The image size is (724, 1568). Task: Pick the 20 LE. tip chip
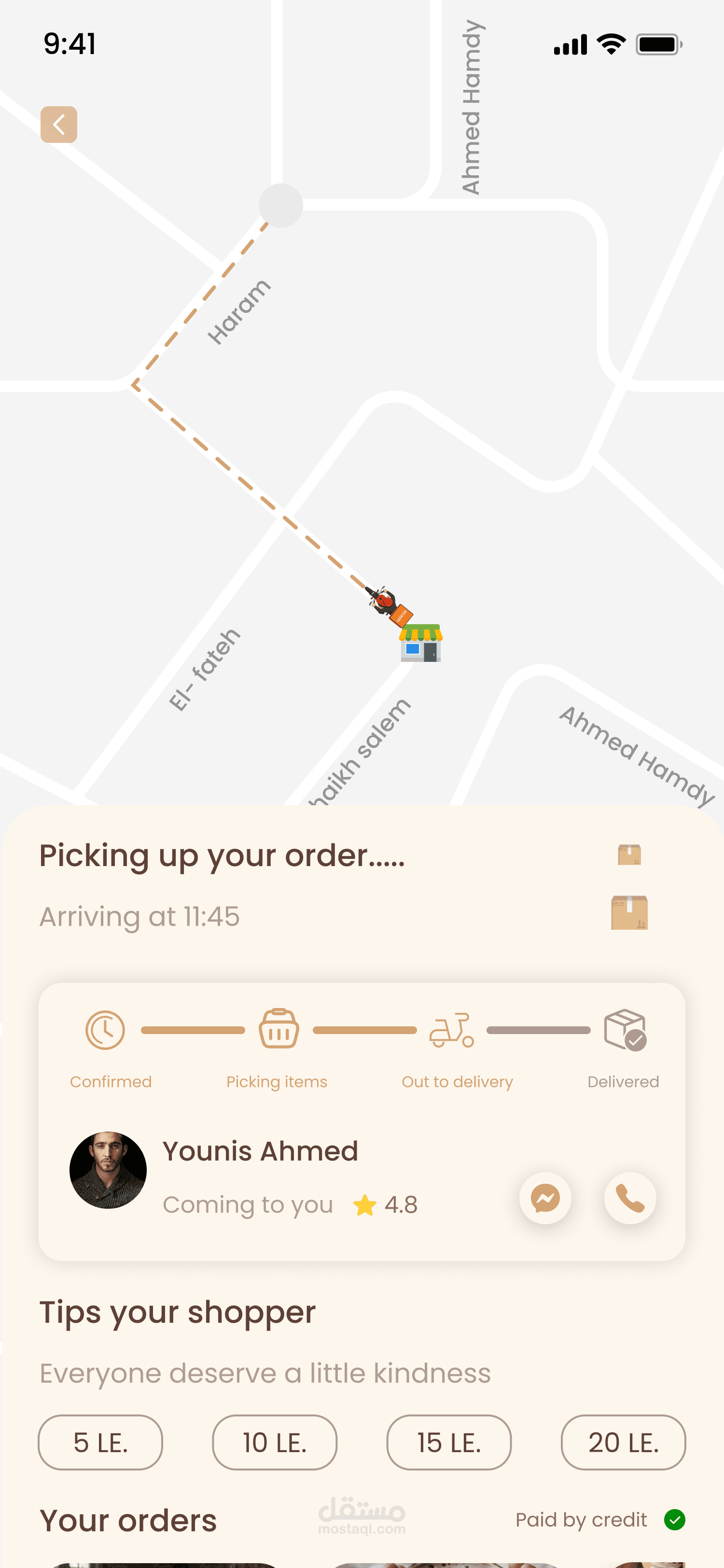(x=623, y=1442)
